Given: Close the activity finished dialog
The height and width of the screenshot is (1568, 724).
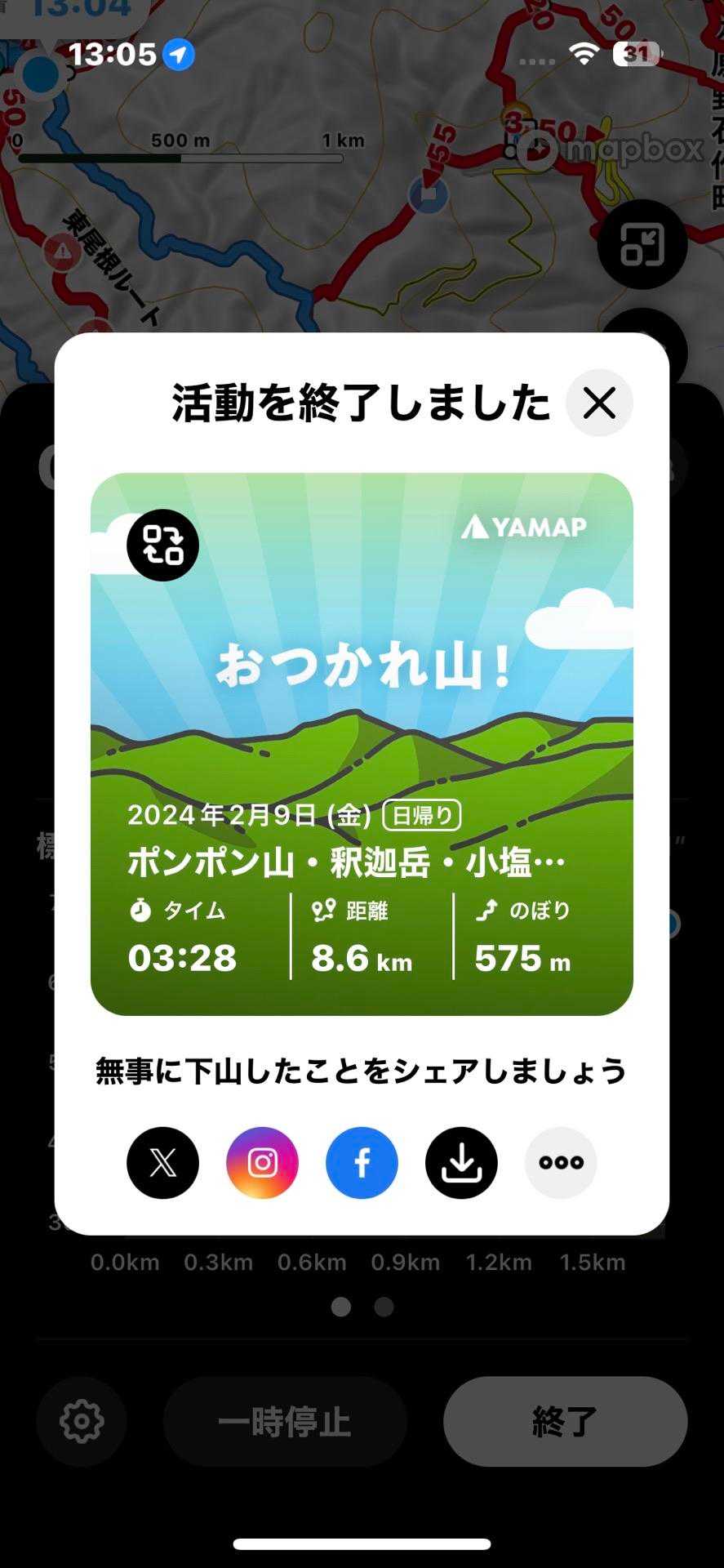Looking at the screenshot, I should [x=599, y=403].
